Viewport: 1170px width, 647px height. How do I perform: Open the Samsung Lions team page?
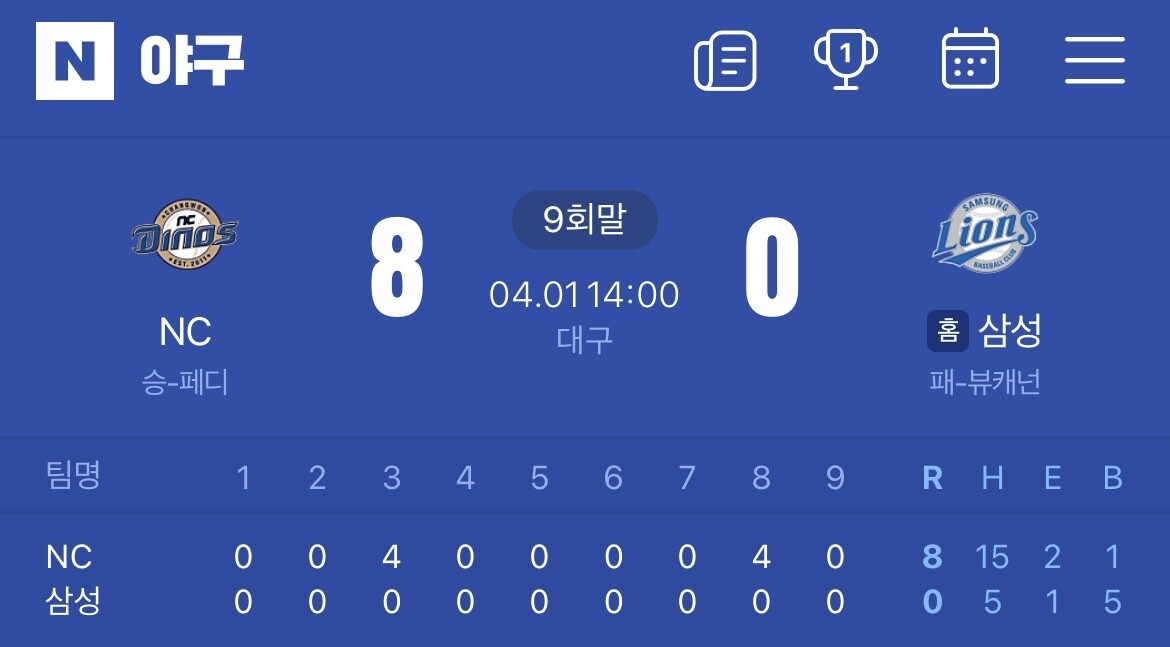click(x=984, y=233)
